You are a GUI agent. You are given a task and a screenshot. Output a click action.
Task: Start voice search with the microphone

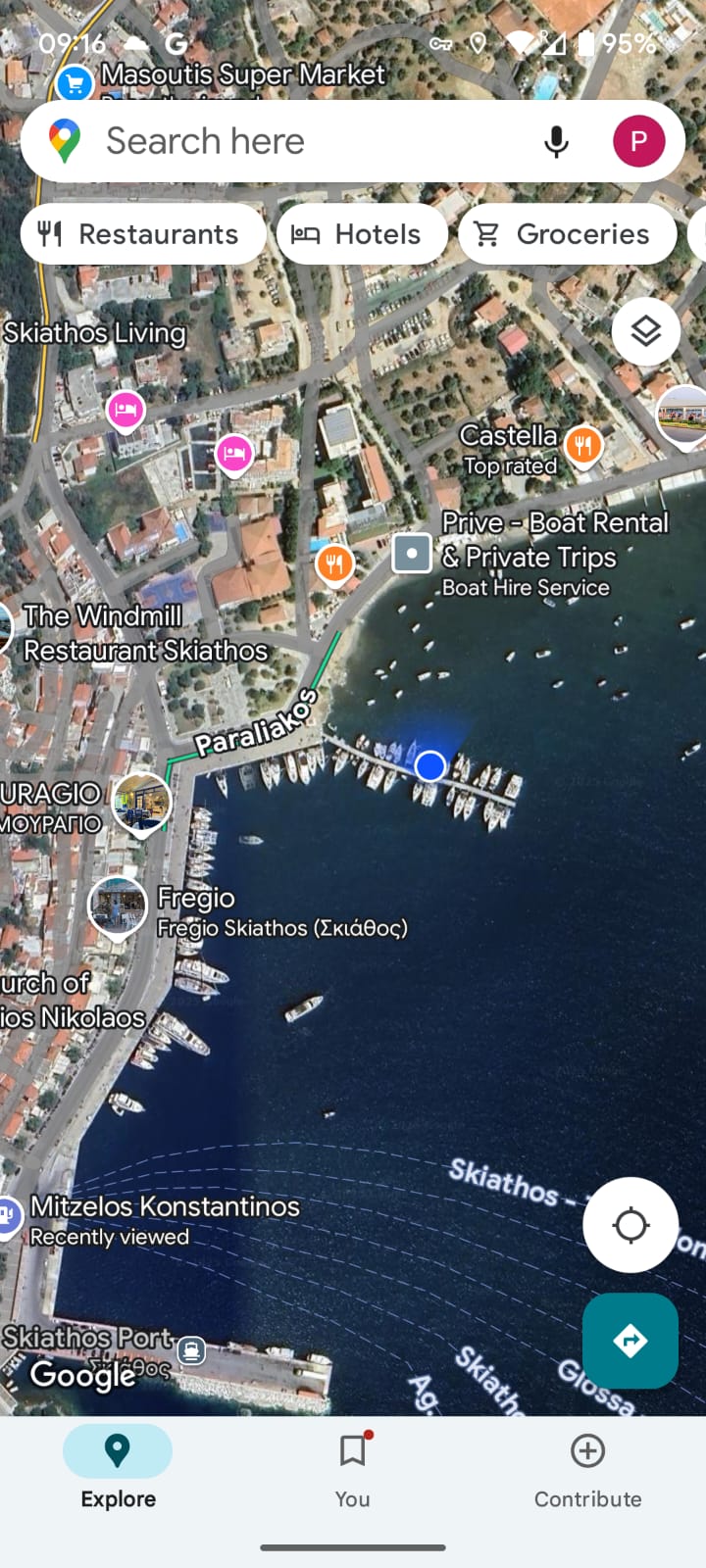556,142
